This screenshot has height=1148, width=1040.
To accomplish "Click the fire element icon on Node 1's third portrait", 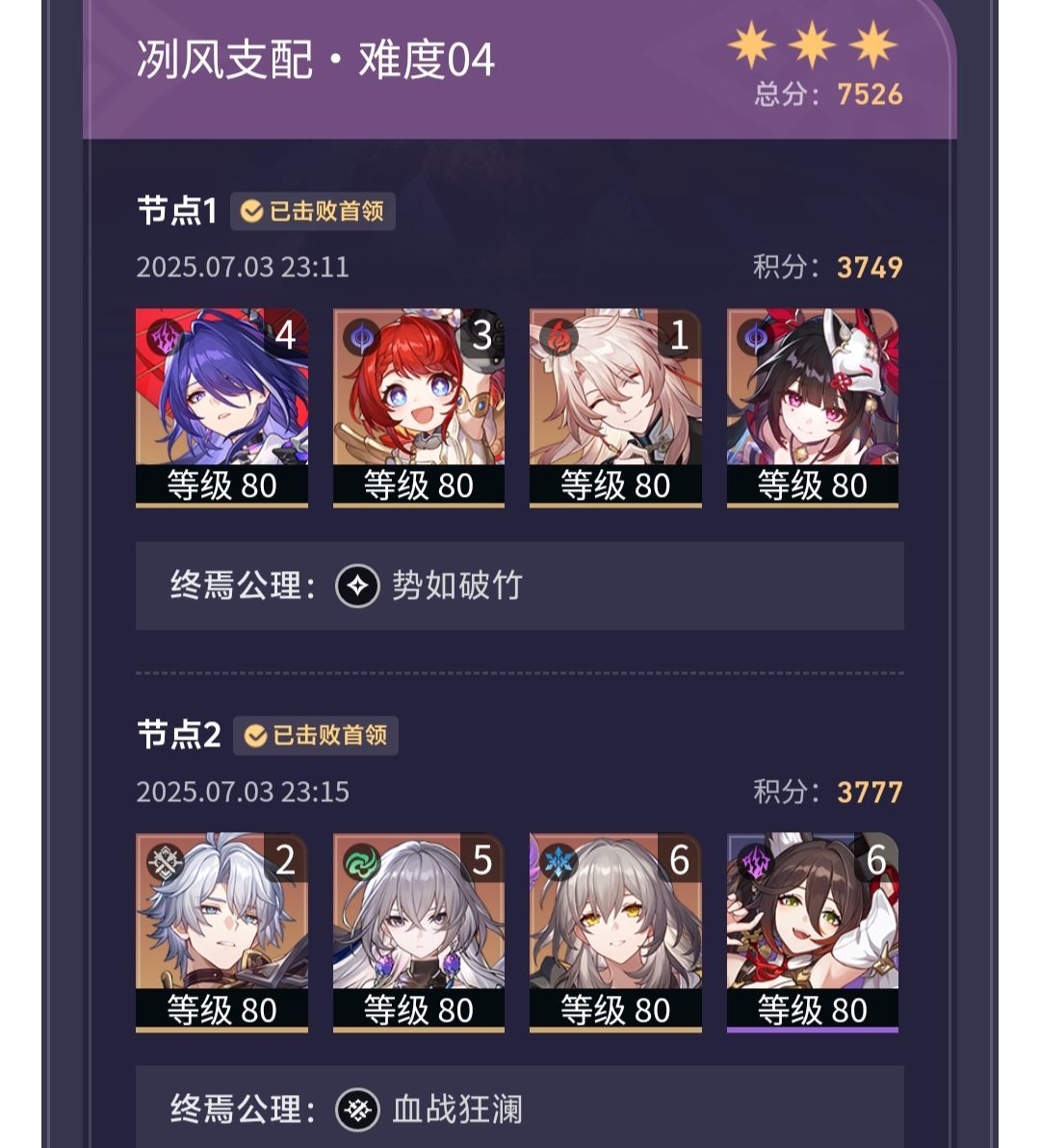I will pyautogui.click(x=559, y=337).
